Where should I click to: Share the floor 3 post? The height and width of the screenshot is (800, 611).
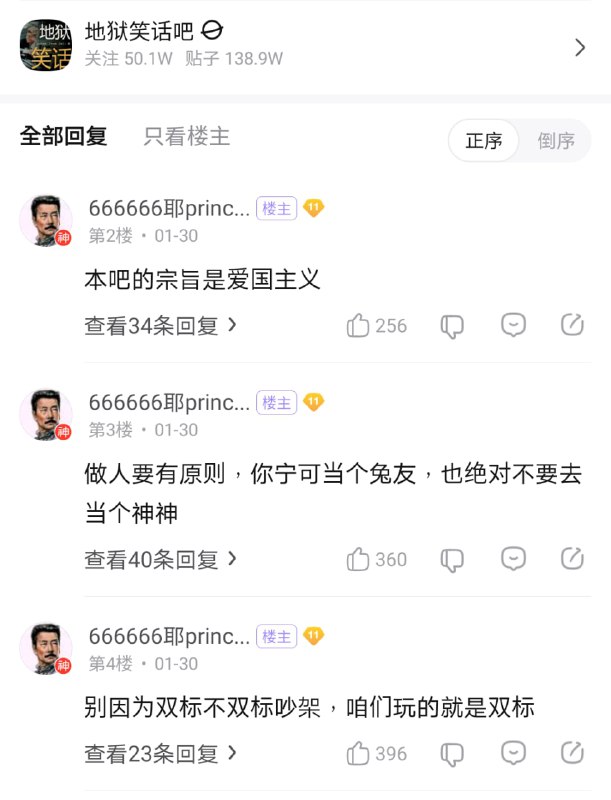tap(572, 559)
